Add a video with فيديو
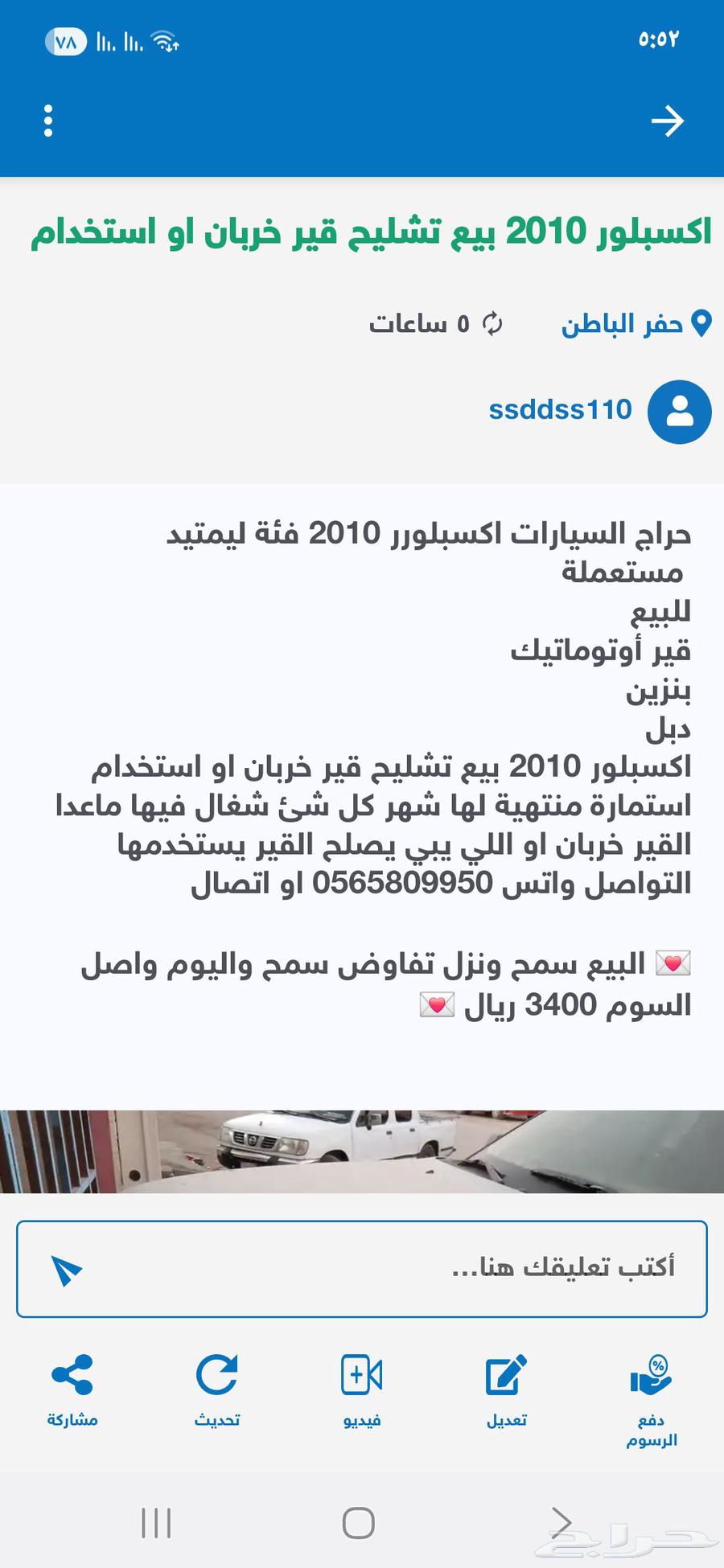 click(361, 1391)
